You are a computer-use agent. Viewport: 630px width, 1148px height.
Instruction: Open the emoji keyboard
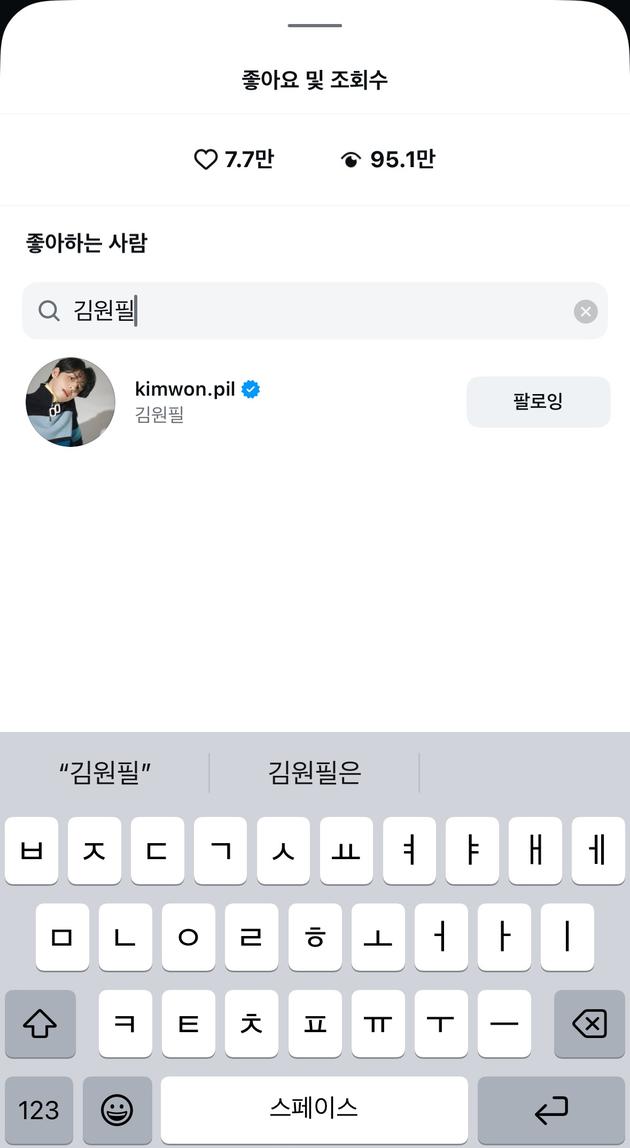[x=117, y=1110]
